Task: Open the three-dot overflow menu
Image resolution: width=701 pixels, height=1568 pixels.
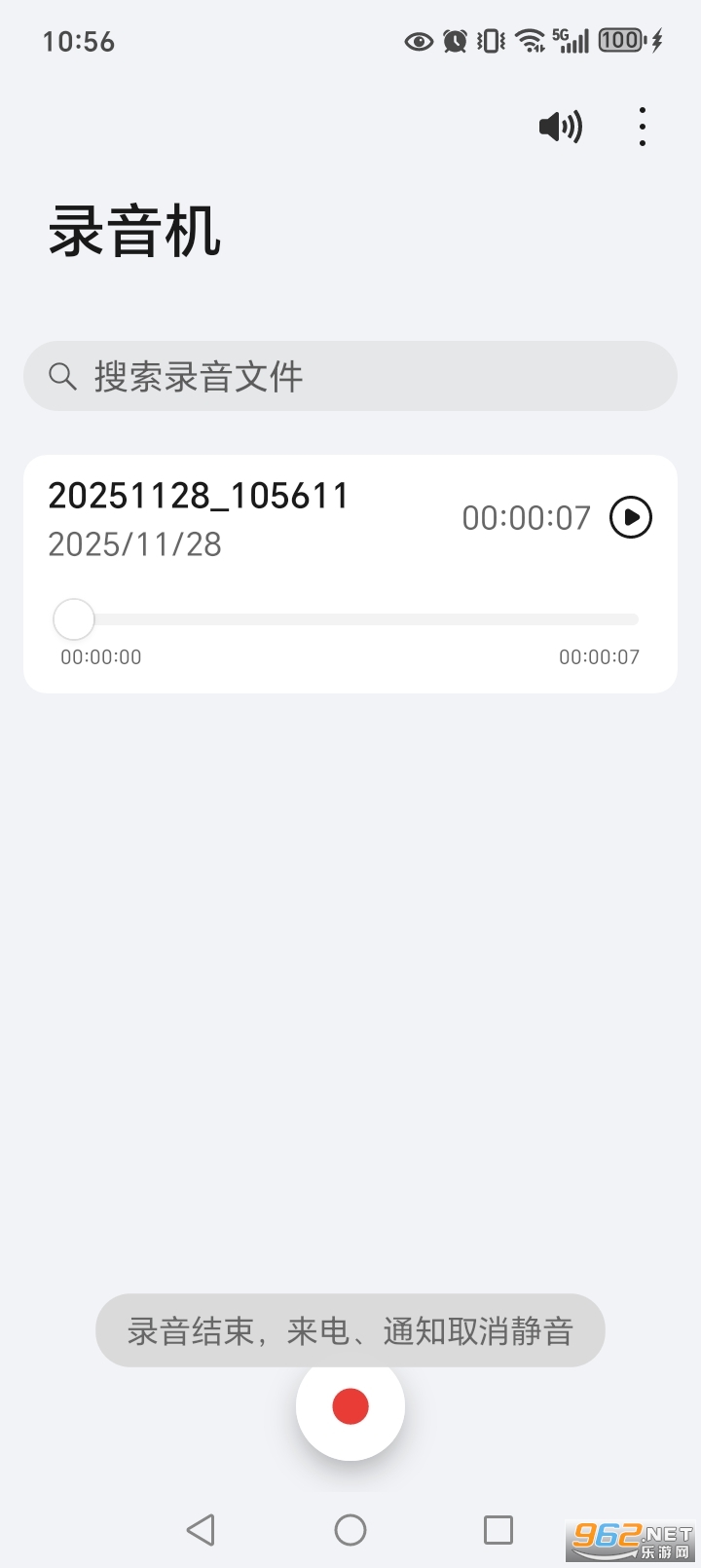Action: (643, 126)
